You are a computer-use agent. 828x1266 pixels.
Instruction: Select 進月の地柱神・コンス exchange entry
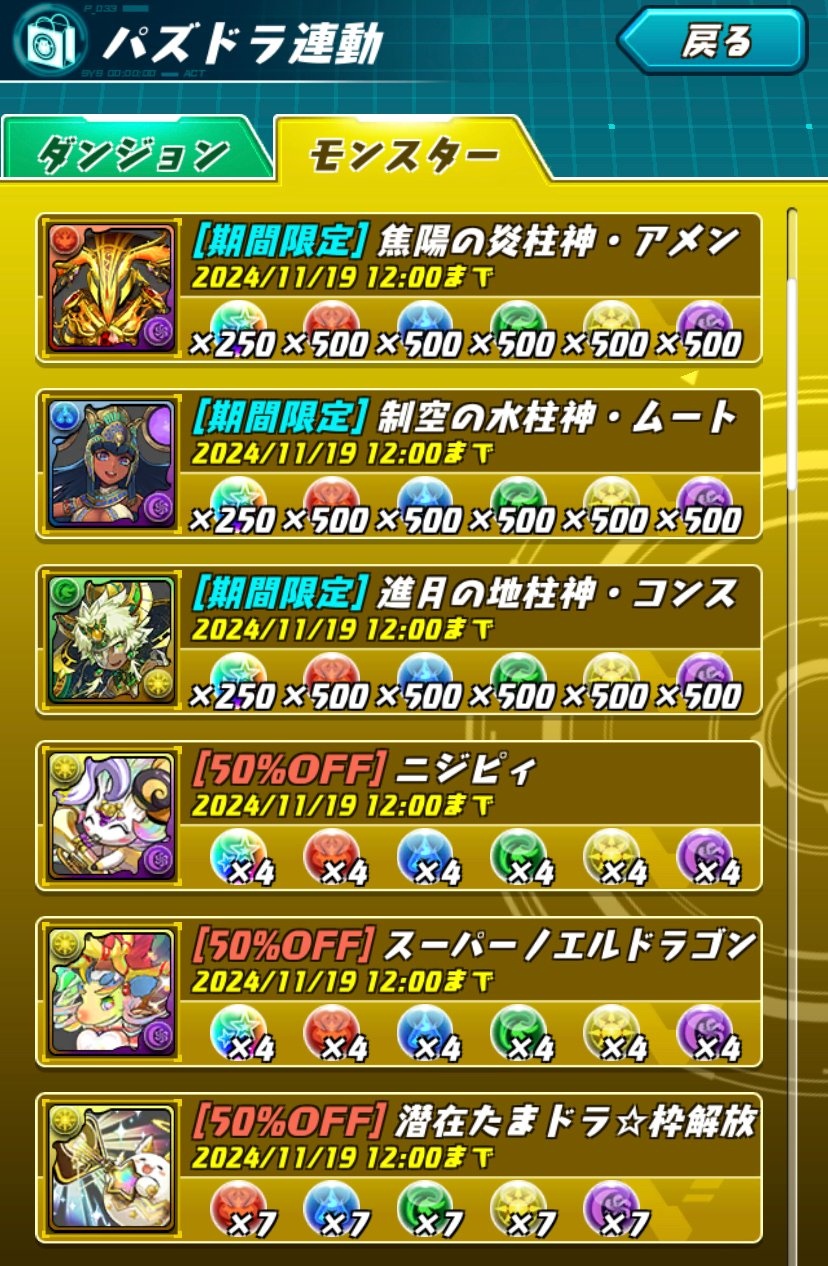pos(400,640)
